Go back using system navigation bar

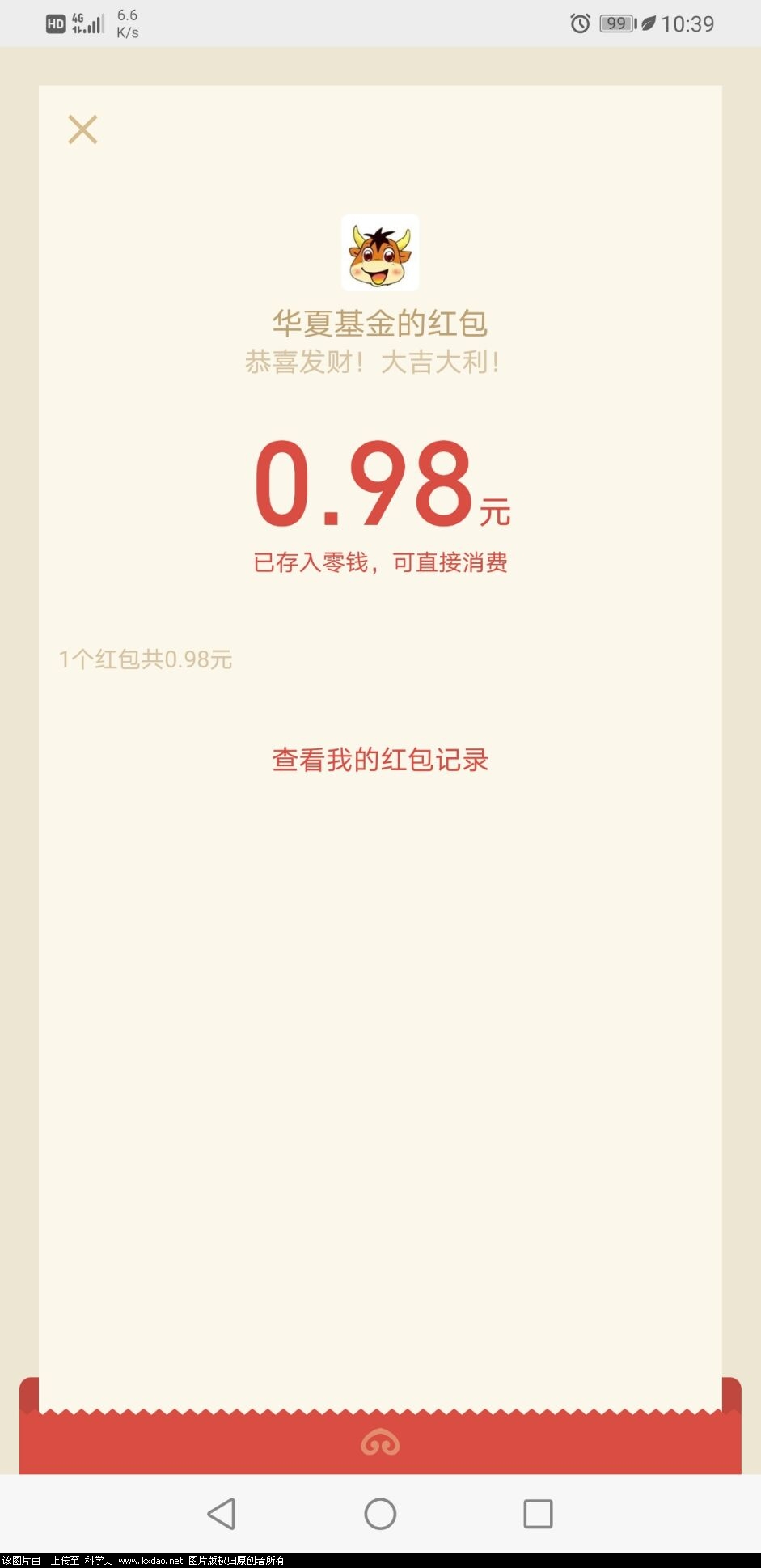(x=222, y=1513)
